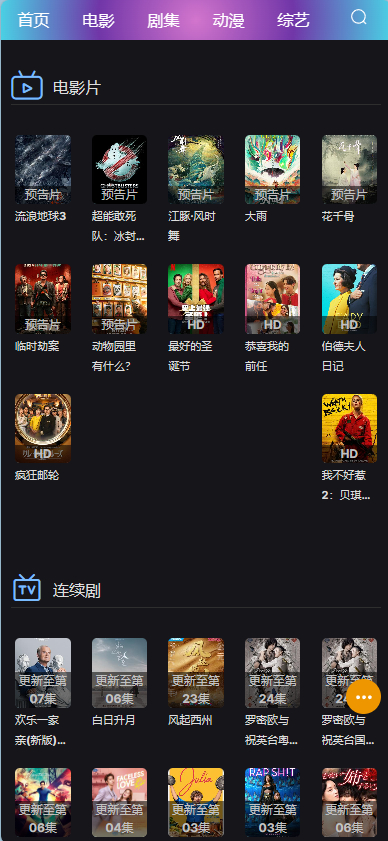The width and height of the screenshot is (388, 841).
Task: Open the 动漫 tab
Action: 228,20
